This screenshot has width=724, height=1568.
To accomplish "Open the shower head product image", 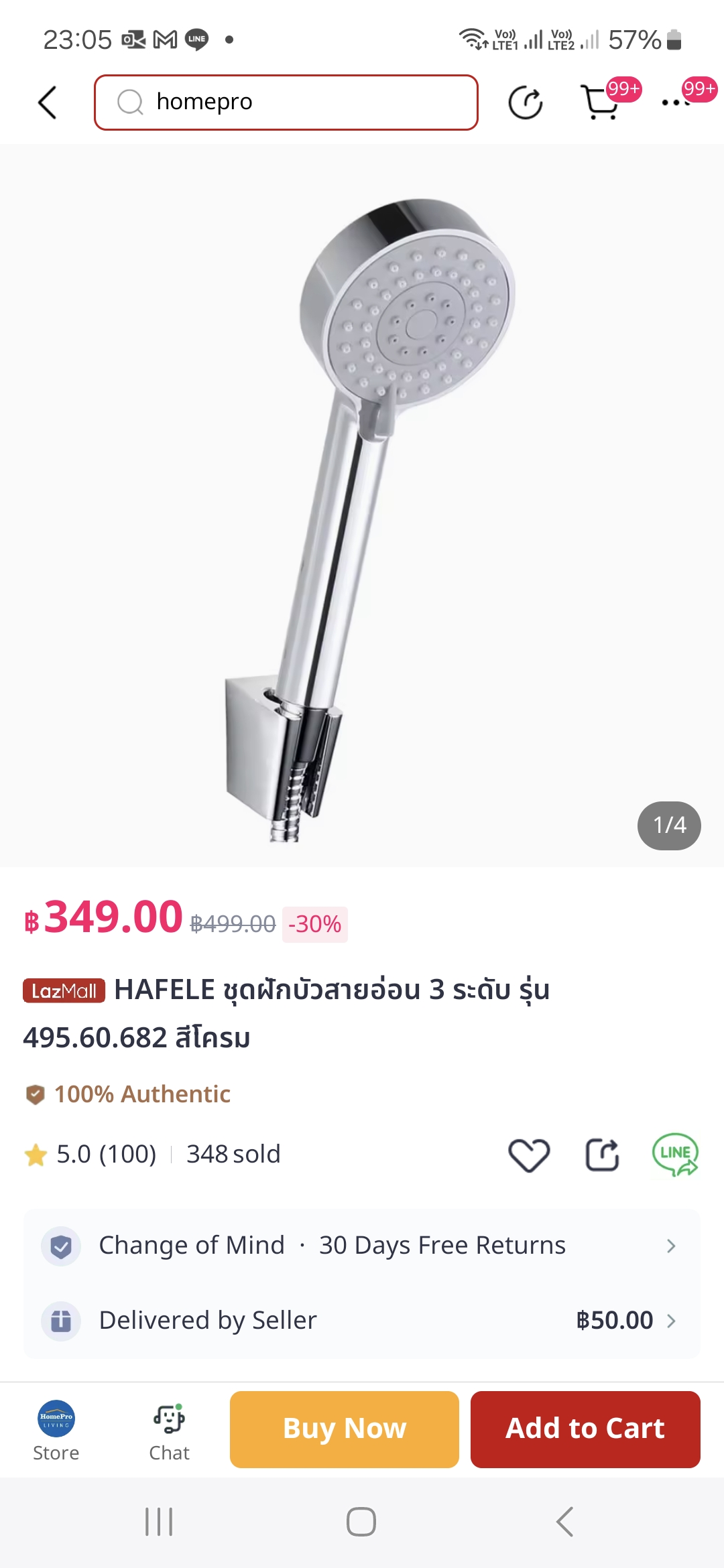I will point(362,505).
